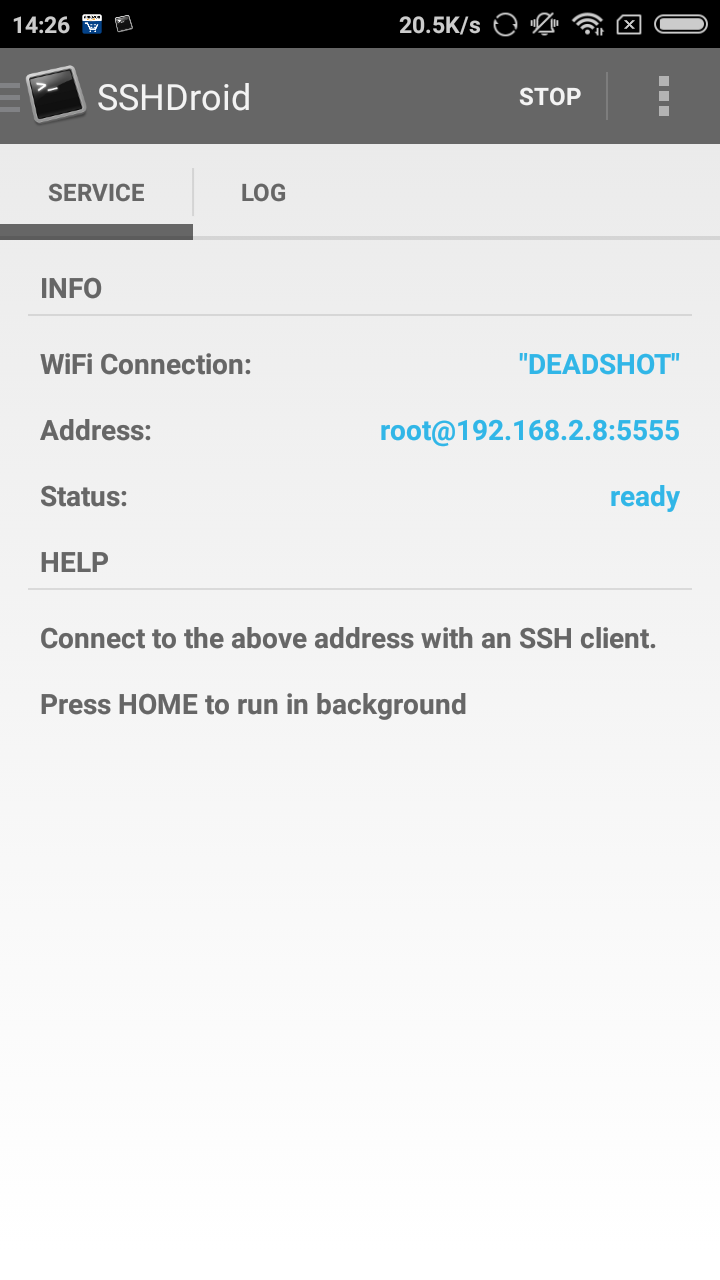This screenshot has height=1280, width=720.
Task: Tap the SSHDroid terminal icon in the action bar
Action: 57,95
